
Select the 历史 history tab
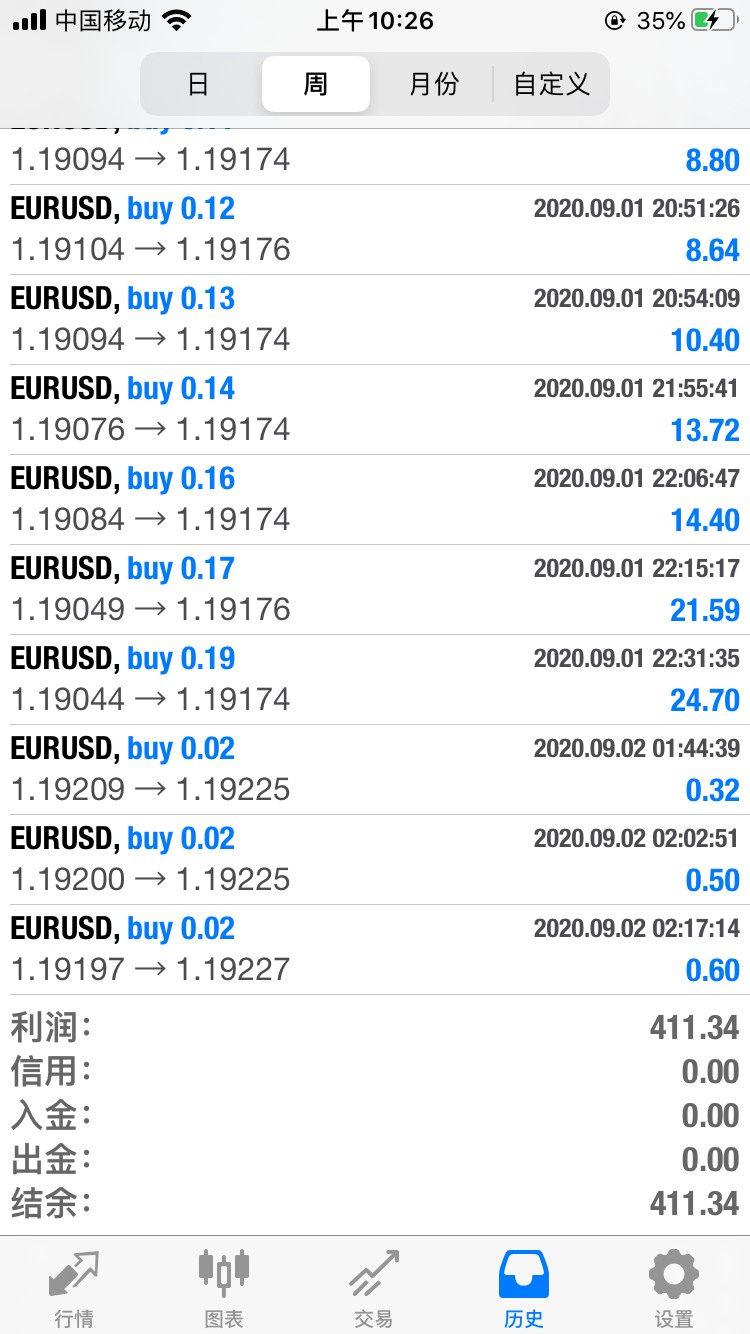point(524,1289)
